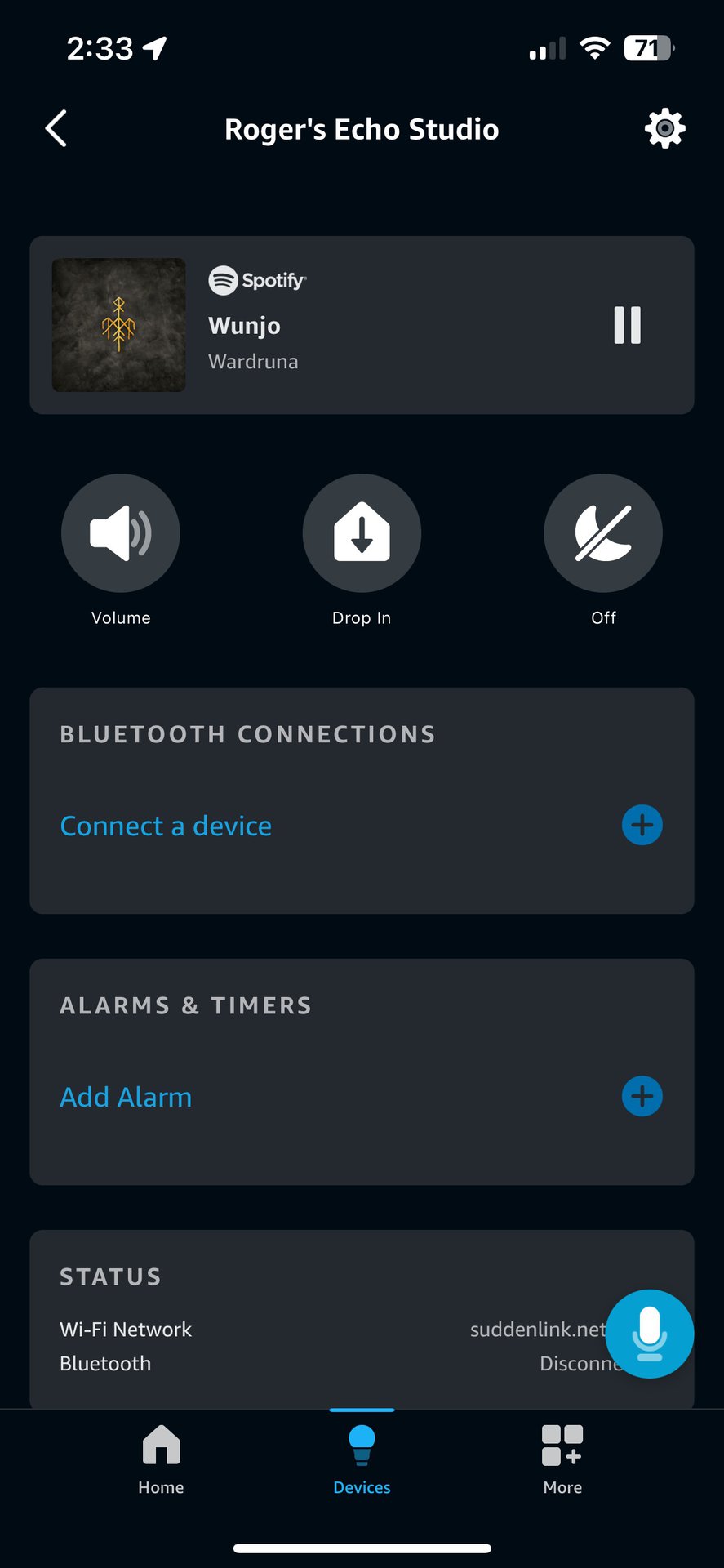This screenshot has width=724, height=1568.
Task: Tap the Wardruna album artwork thumbnail
Action: click(x=118, y=324)
